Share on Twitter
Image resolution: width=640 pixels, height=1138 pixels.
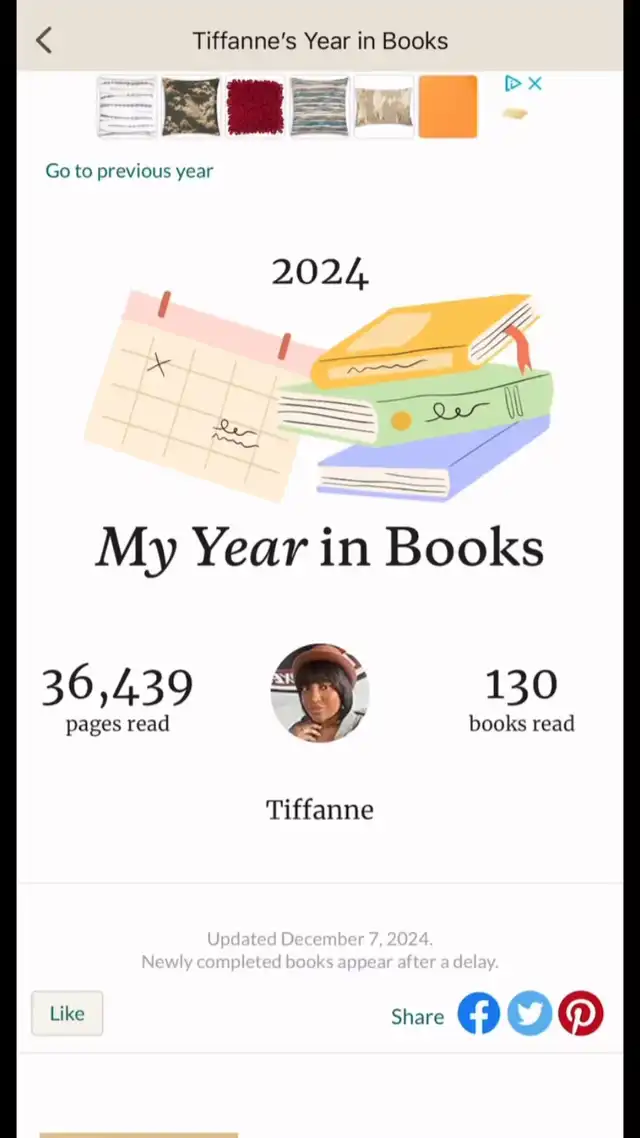530,1013
